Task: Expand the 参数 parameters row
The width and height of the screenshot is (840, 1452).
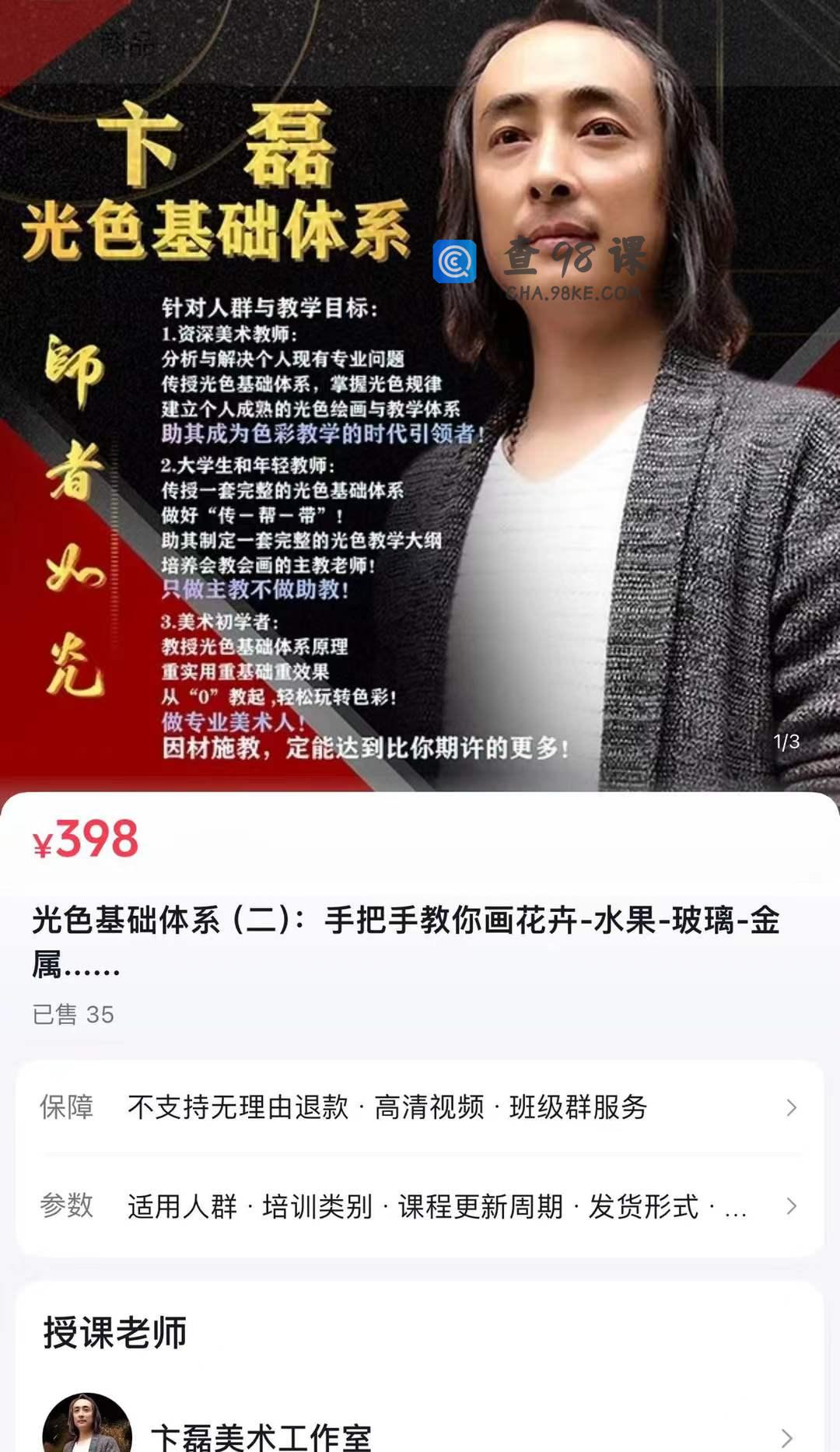Action: pos(420,1206)
